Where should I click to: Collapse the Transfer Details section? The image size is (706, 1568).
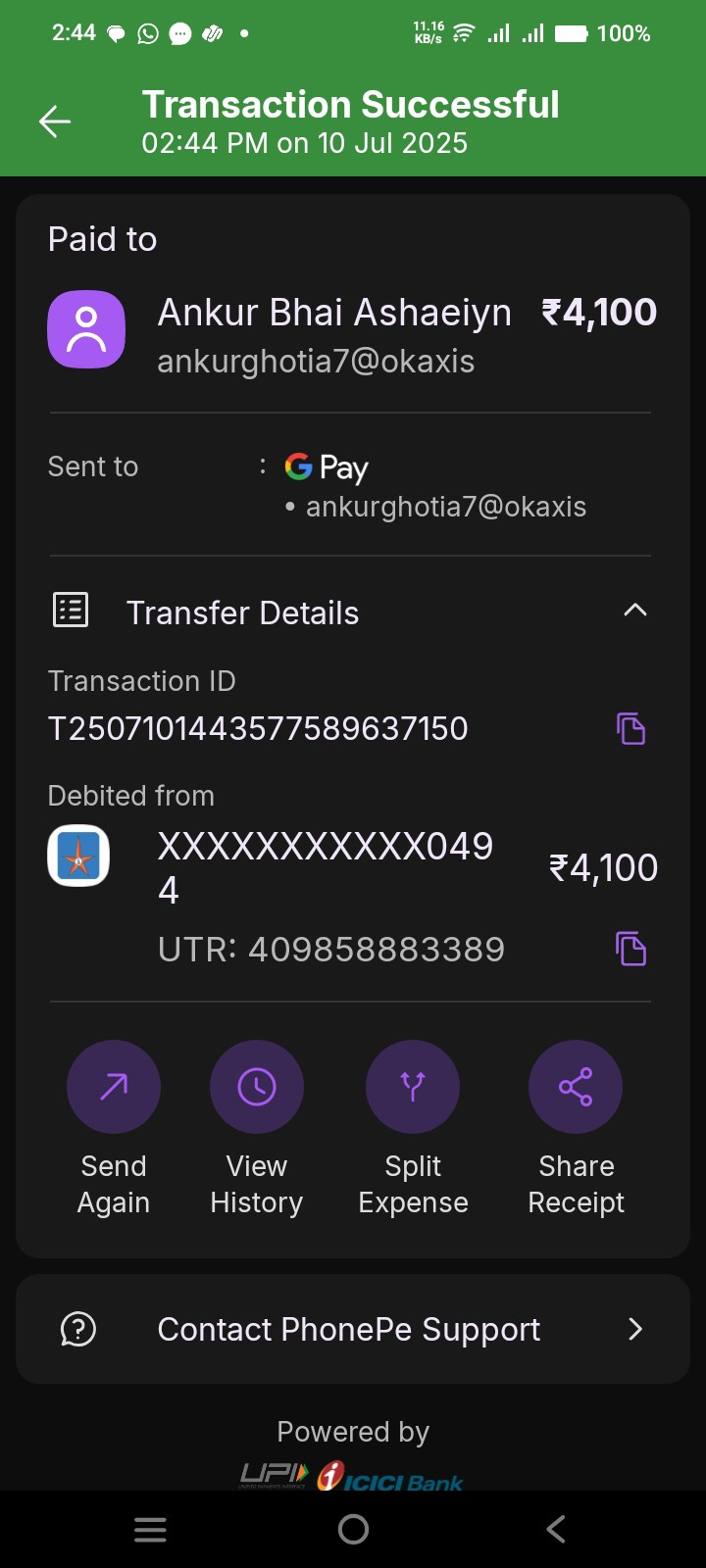(x=634, y=611)
